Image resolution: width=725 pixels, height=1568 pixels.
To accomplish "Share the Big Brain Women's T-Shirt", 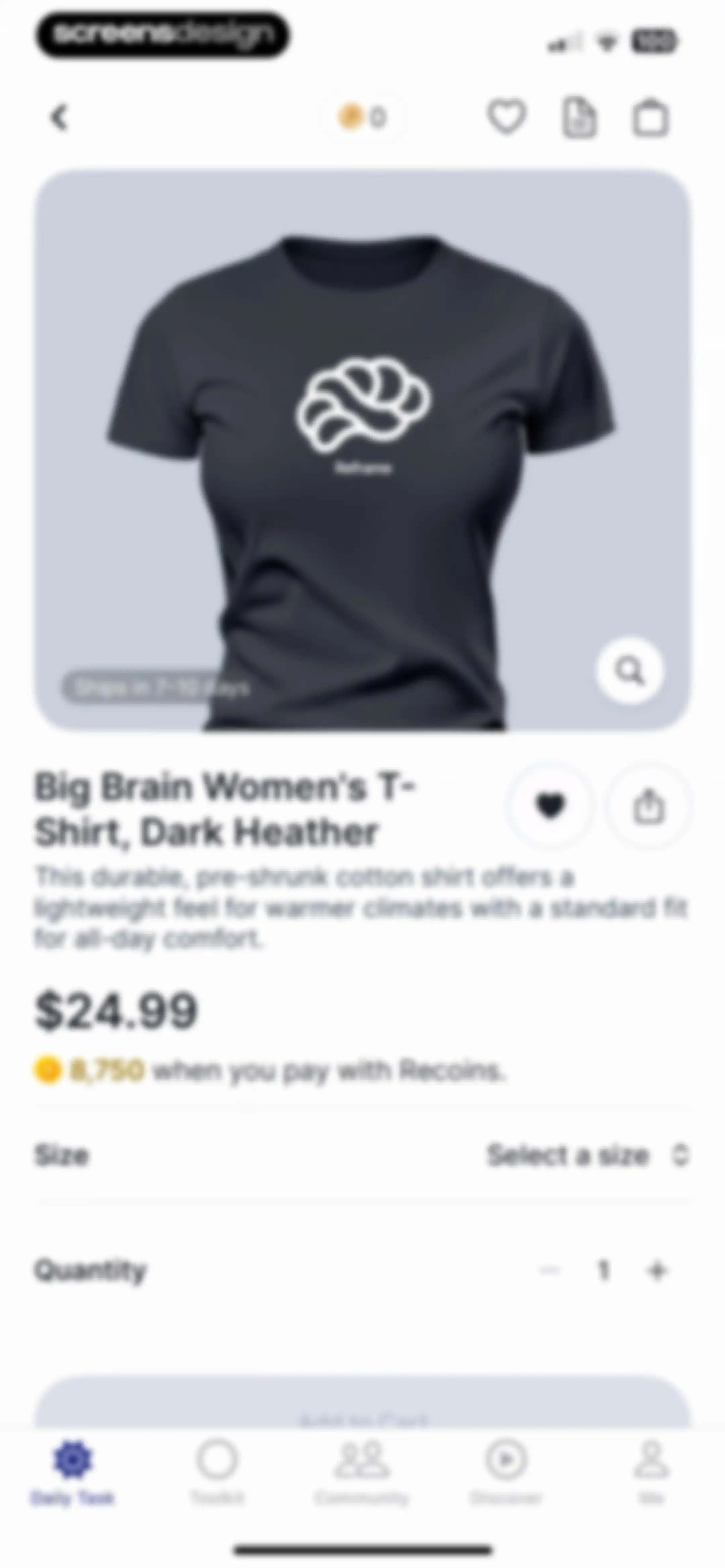I will point(649,806).
